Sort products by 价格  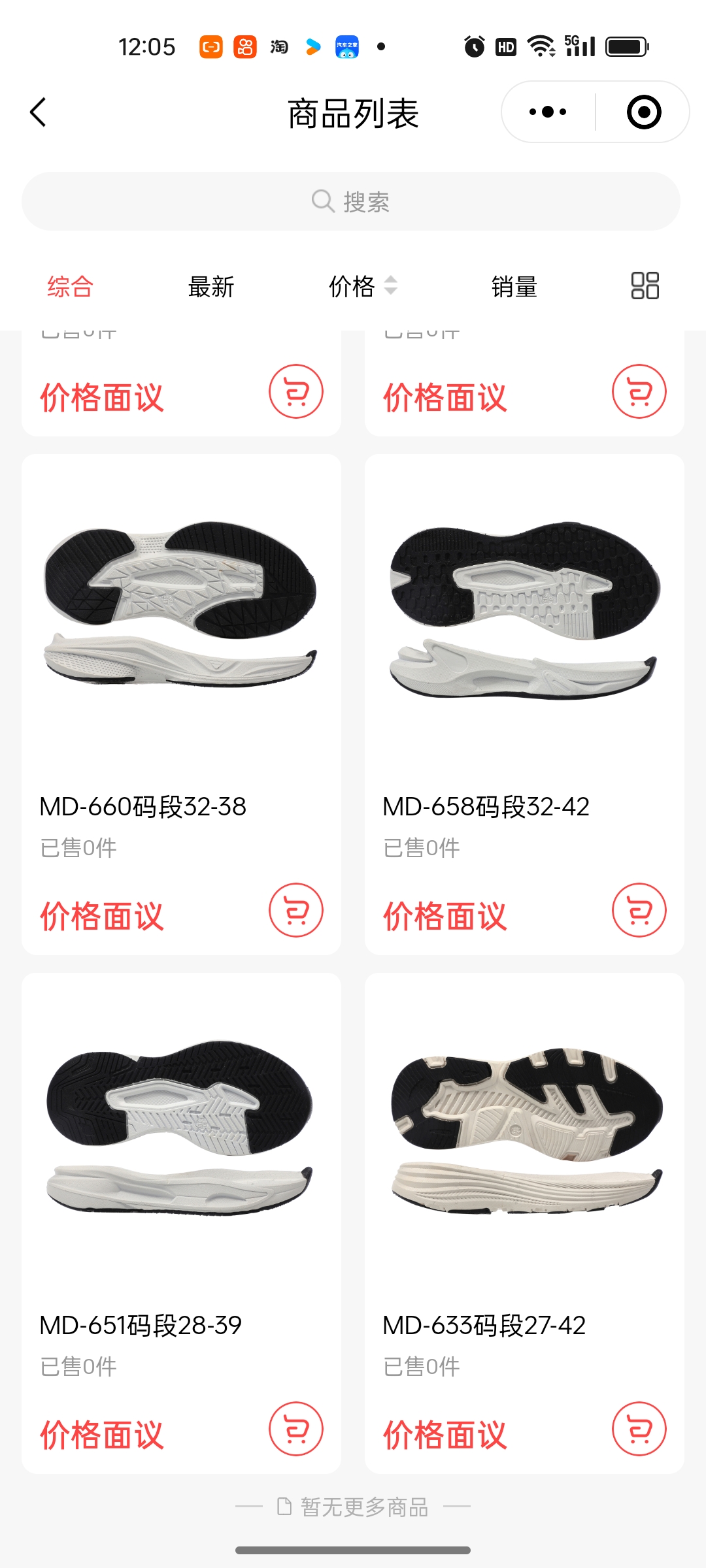click(361, 287)
